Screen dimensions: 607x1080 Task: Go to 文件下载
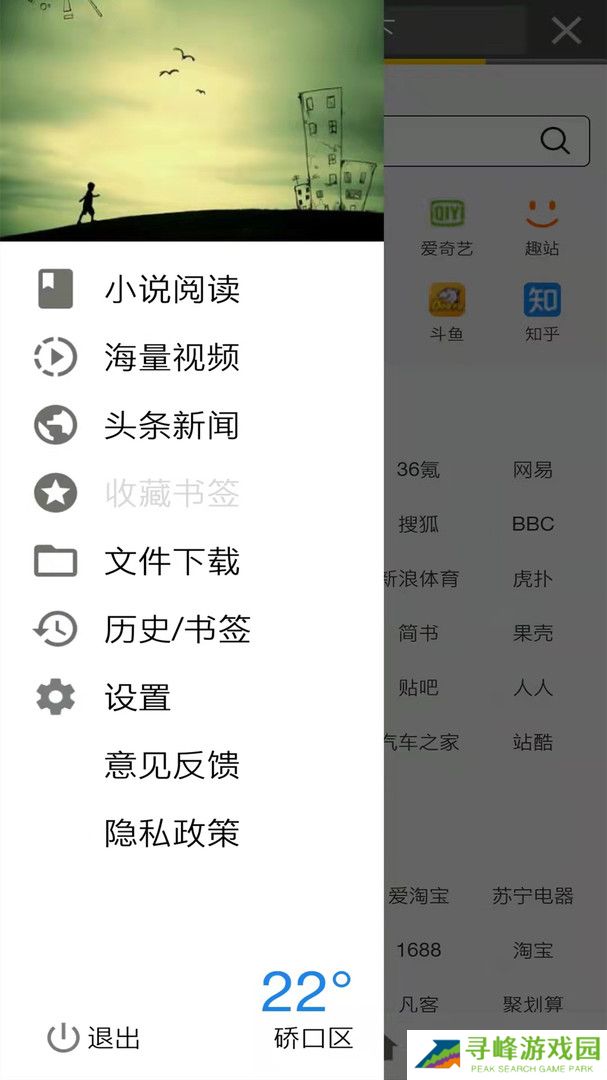(171, 562)
